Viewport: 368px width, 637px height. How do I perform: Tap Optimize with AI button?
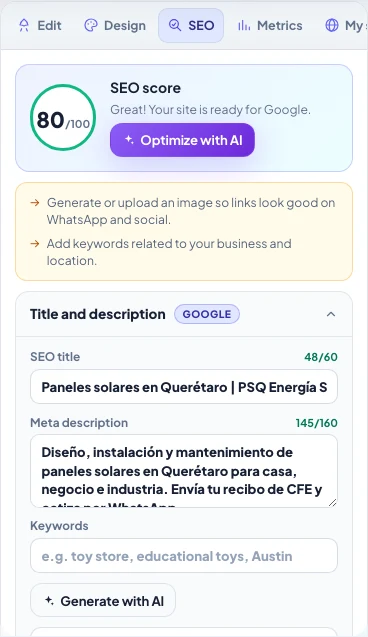pyautogui.click(x=182, y=140)
